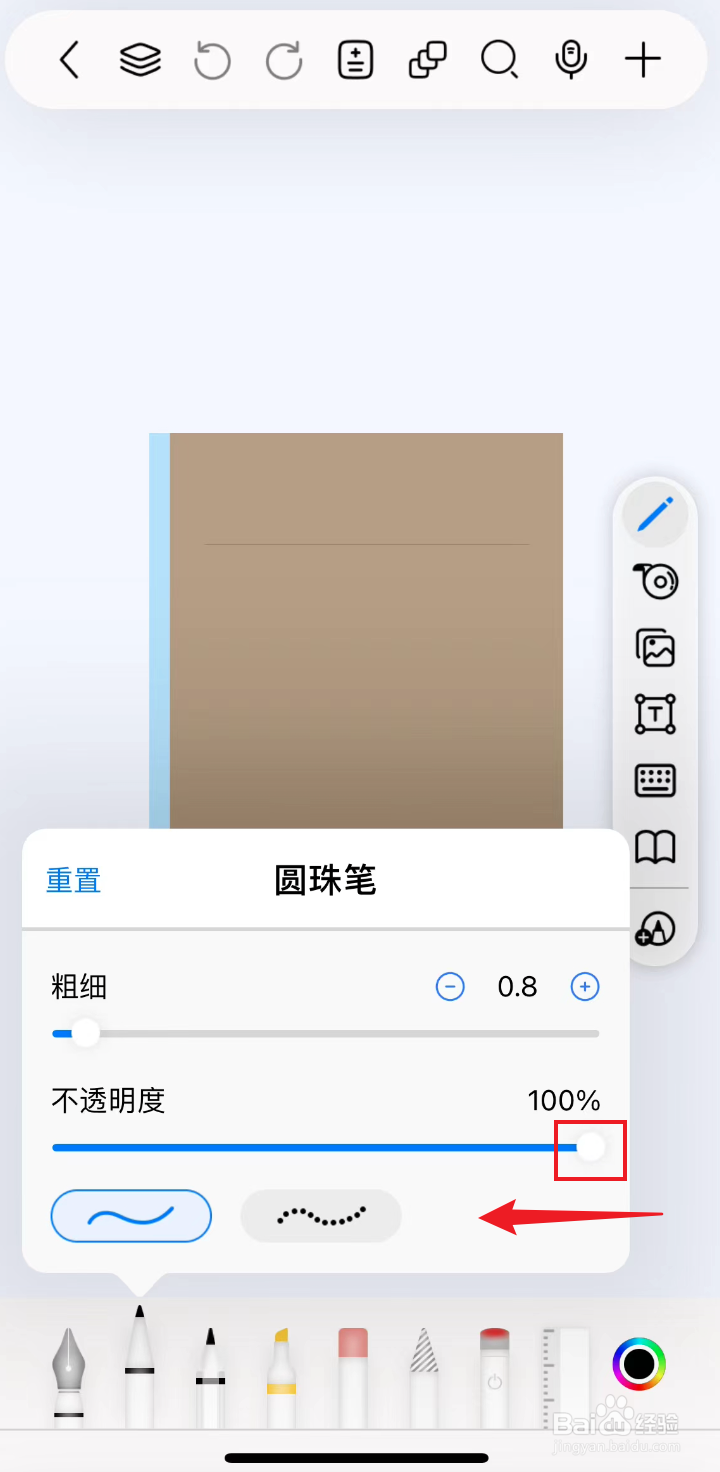Open the reading mode book icon
Image resolution: width=720 pixels, height=1472 pixels.
coord(655,847)
